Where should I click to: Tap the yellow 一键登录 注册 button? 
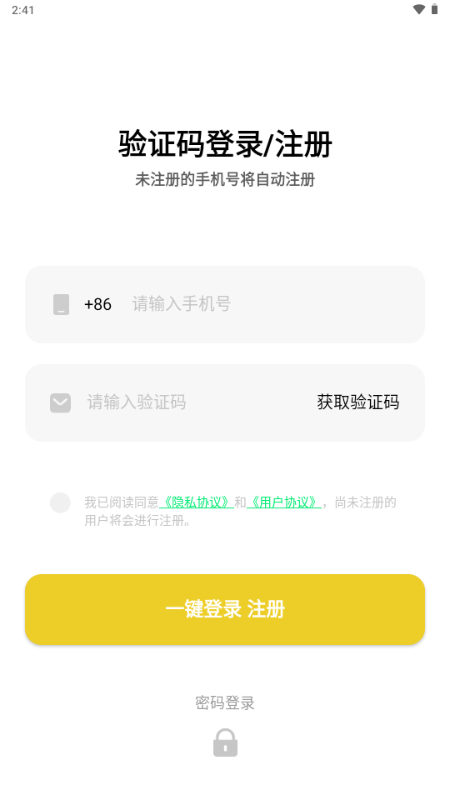coord(225,609)
